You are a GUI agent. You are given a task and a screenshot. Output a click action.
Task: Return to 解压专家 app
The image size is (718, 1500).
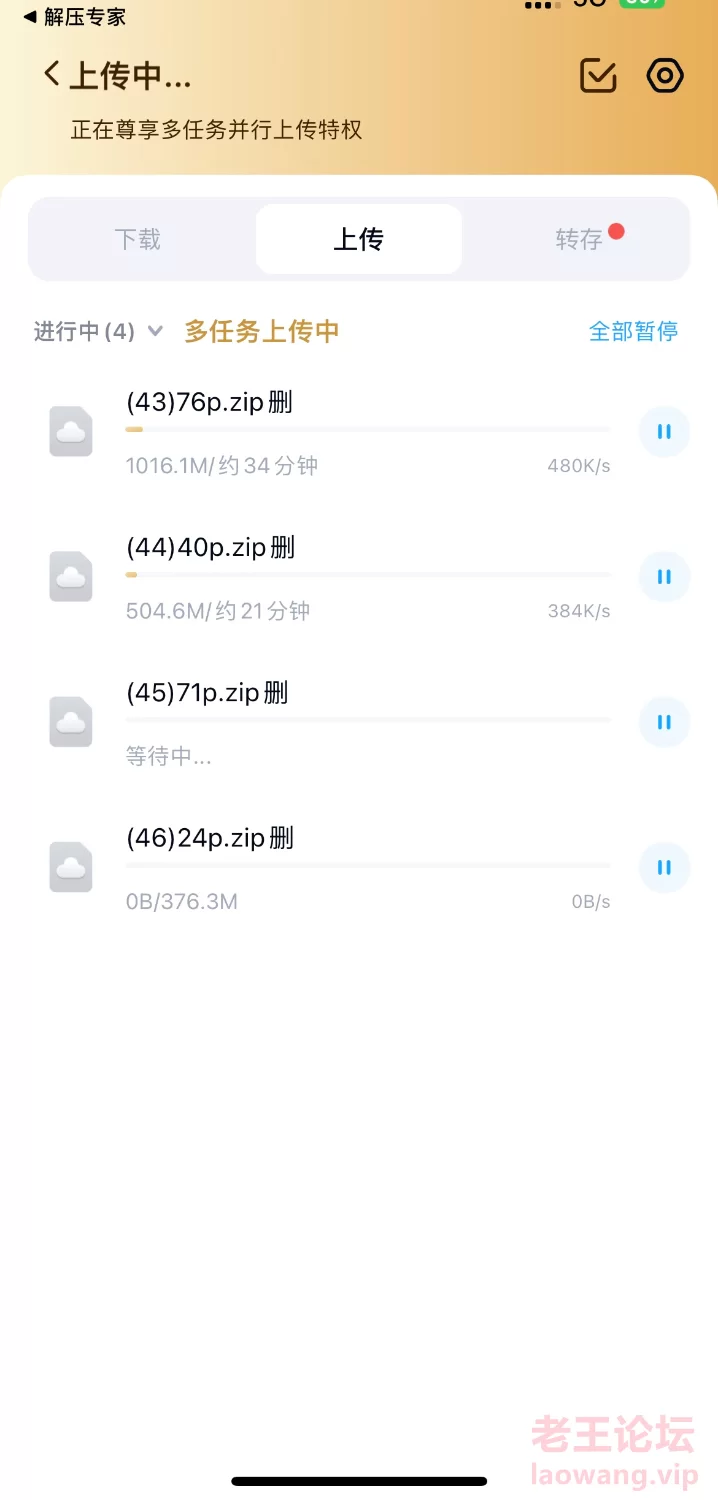click(x=75, y=16)
